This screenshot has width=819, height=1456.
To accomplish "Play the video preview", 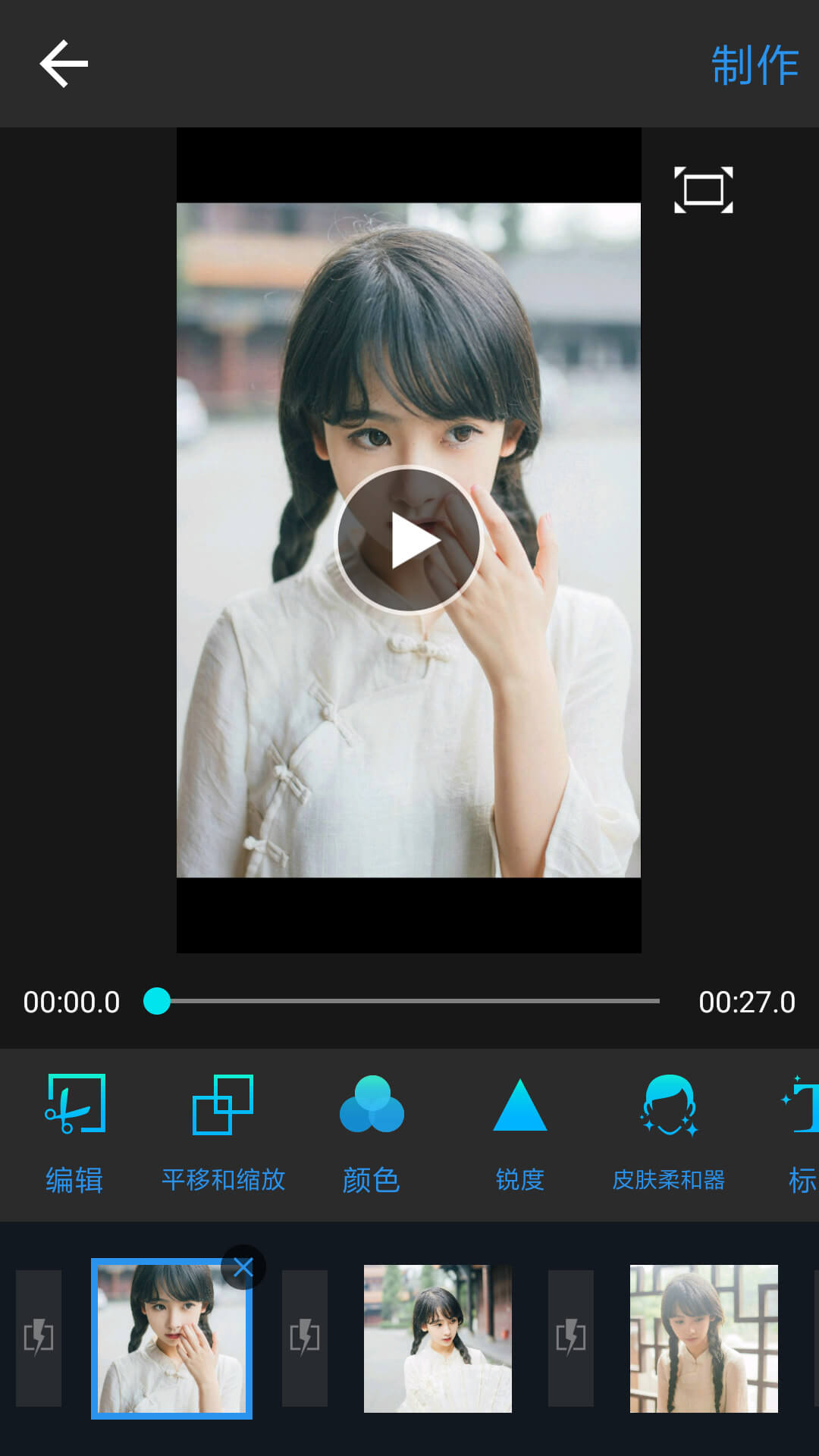I will click(x=409, y=540).
